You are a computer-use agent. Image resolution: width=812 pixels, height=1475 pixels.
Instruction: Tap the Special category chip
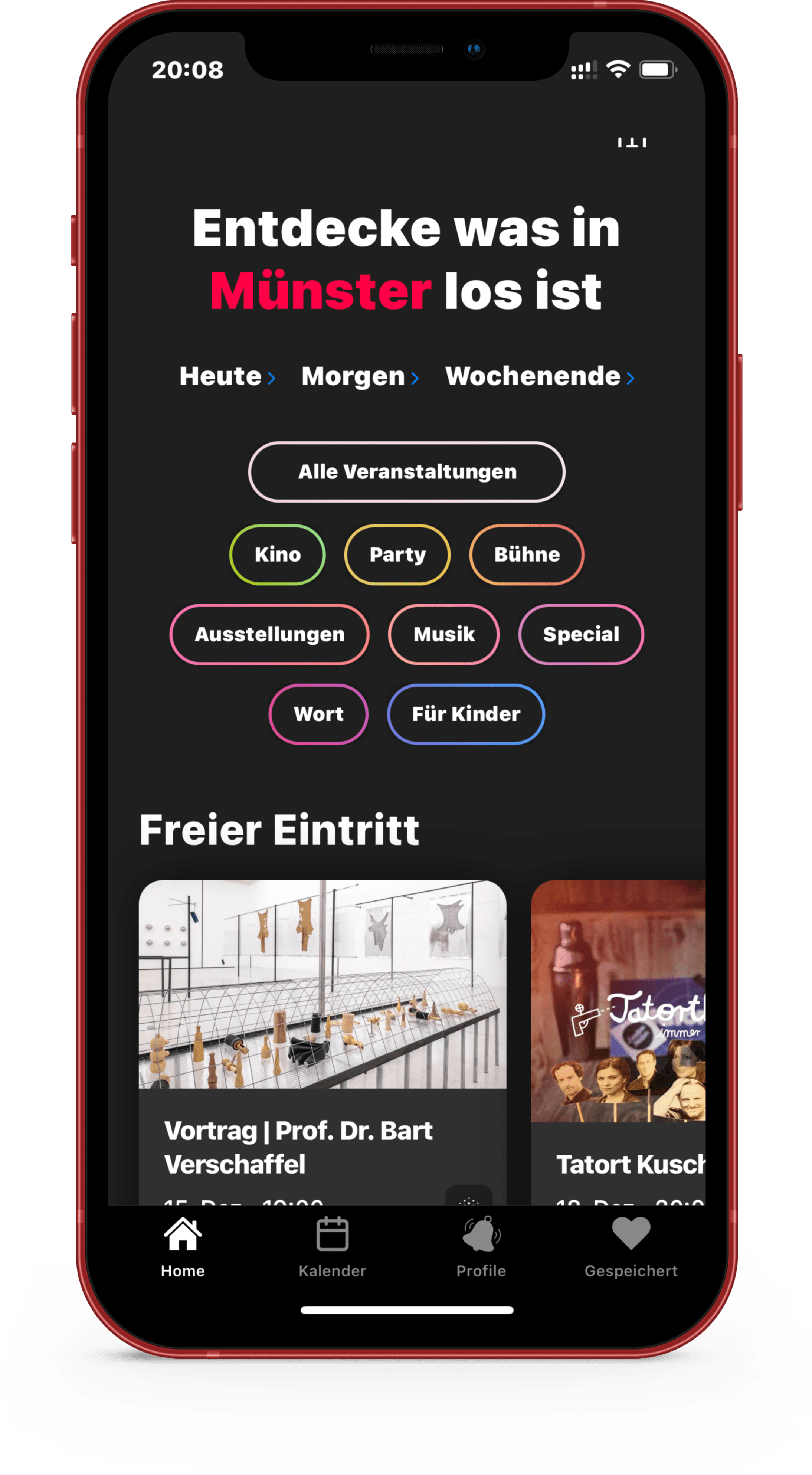581,634
